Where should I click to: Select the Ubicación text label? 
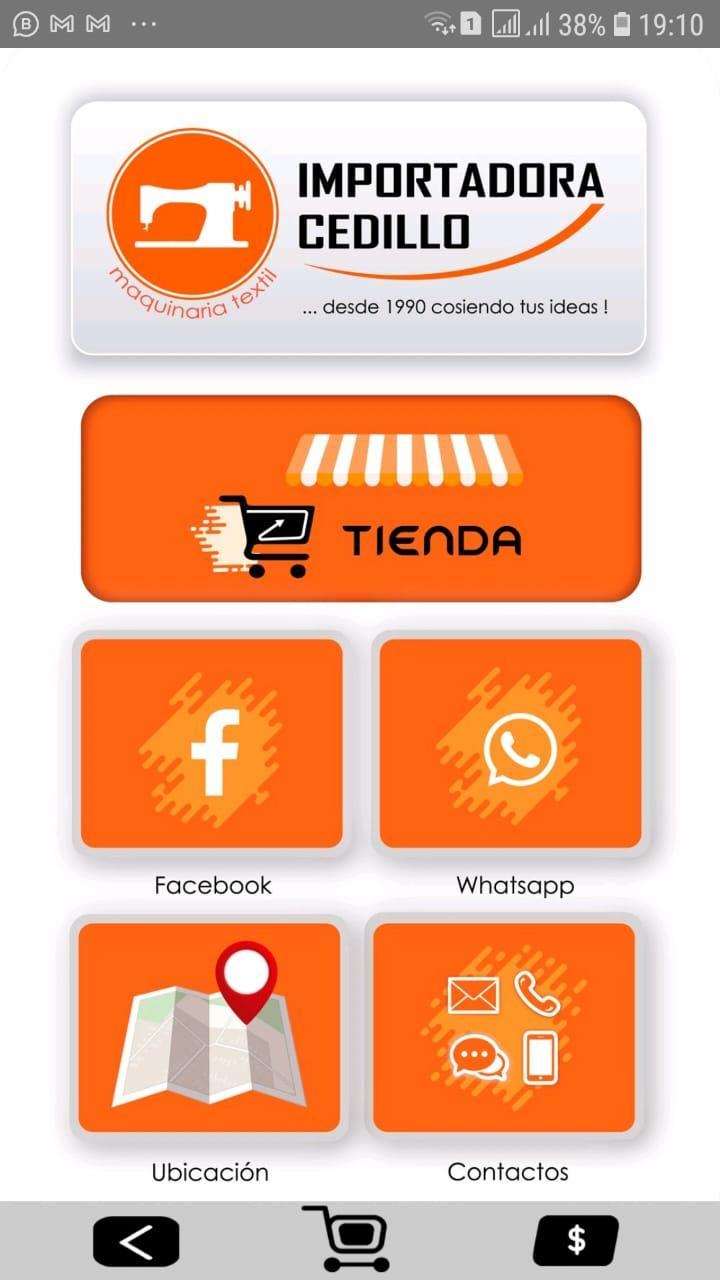pos(210,1172)
